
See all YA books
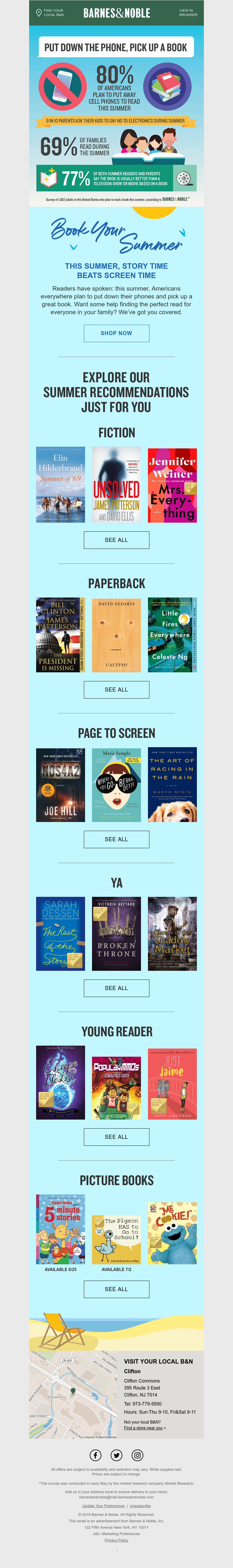pyautogui.click(x=116, y=988)
